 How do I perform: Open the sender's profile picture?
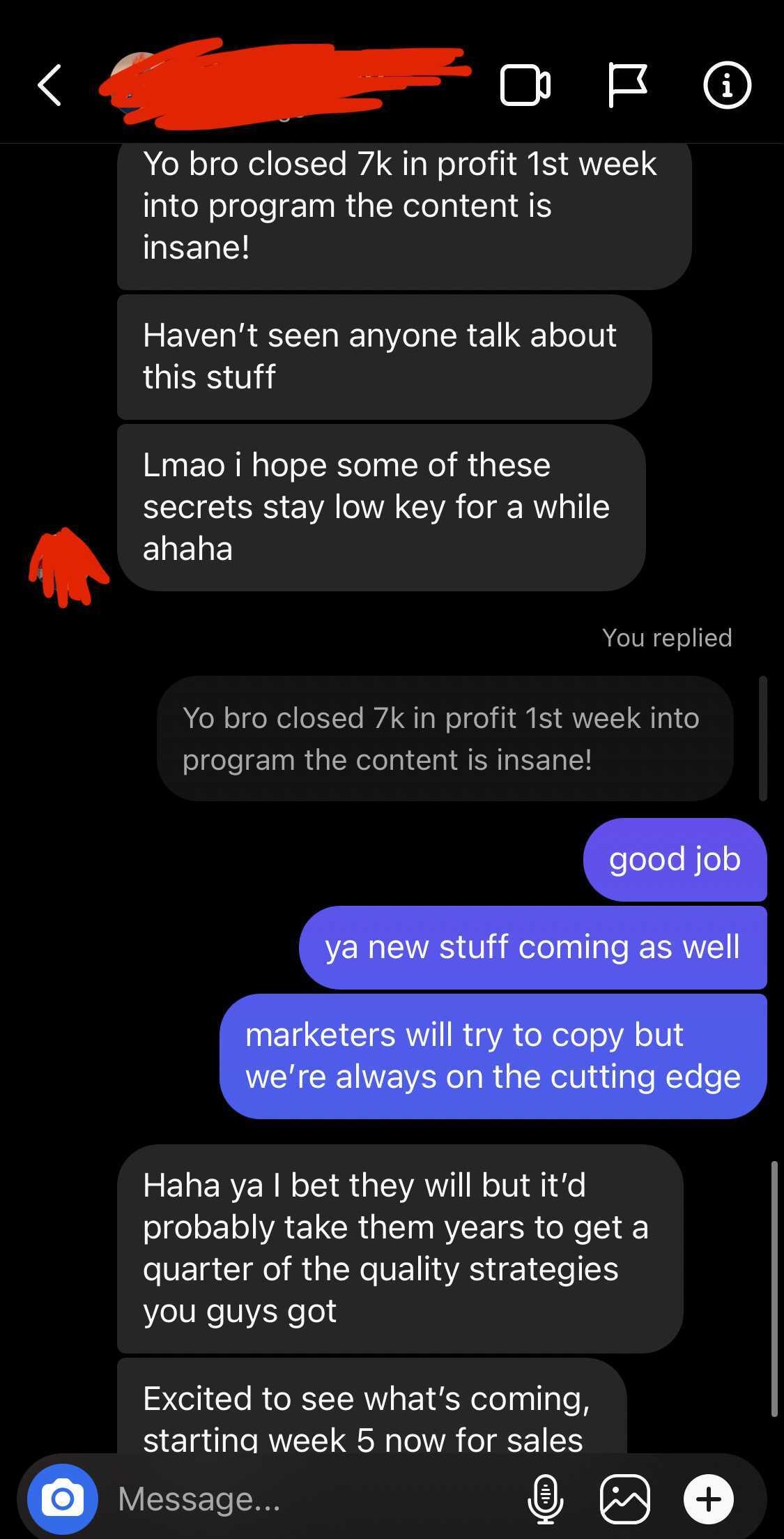pyautogui.click(x=68, y=566)
